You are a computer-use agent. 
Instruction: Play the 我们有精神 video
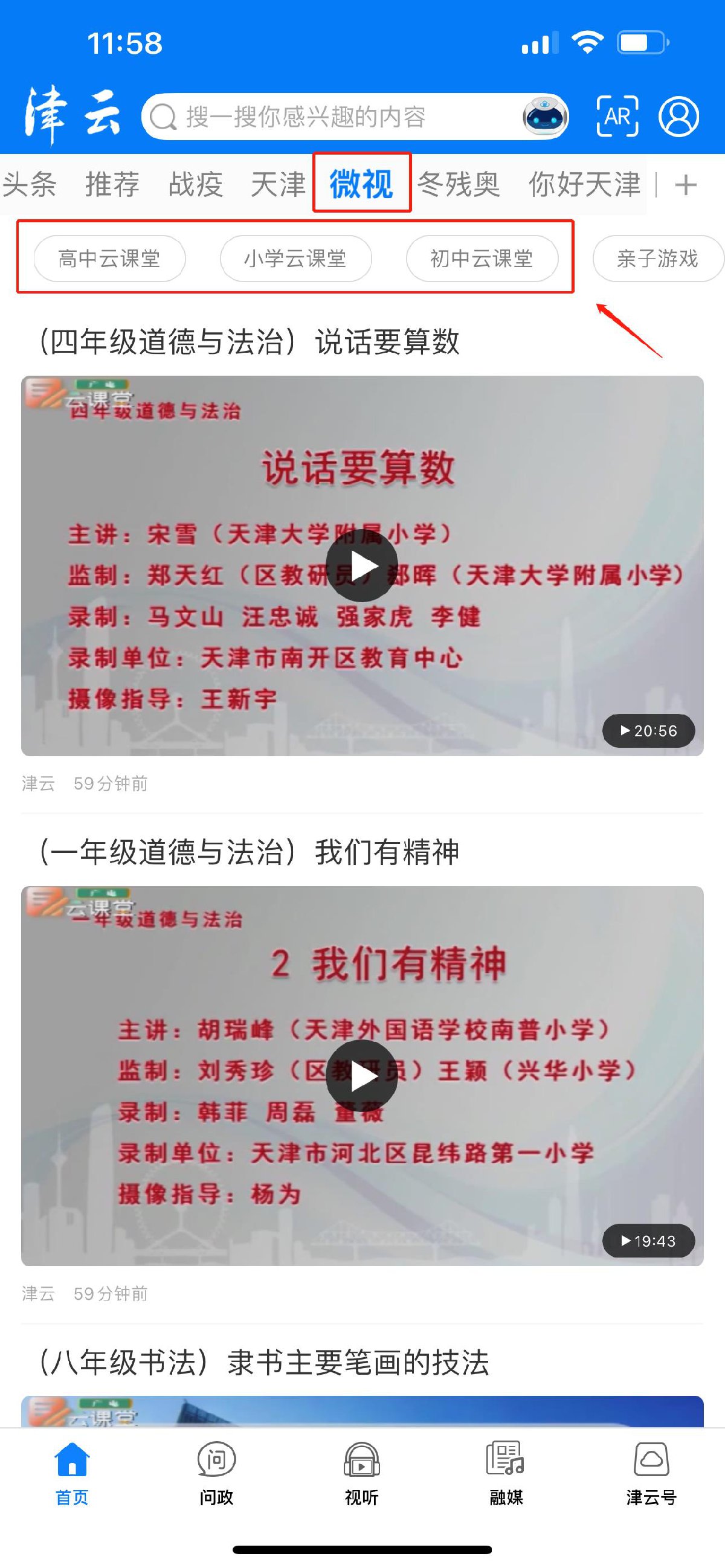point(361,1076)
